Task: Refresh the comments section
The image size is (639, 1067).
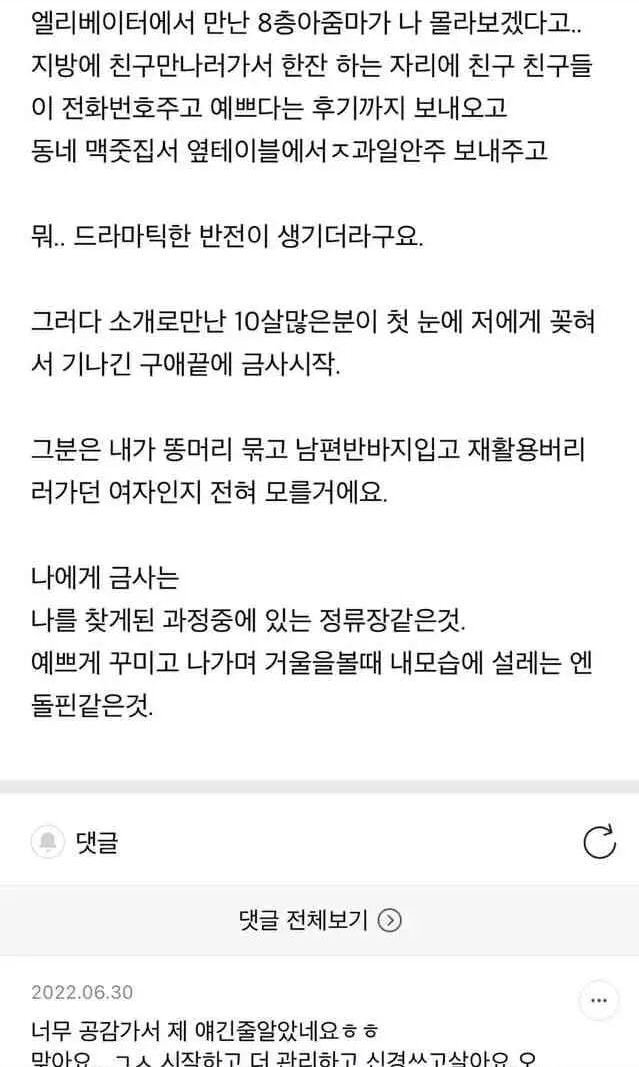Action: pyautogui.click(x=599, y=843)
